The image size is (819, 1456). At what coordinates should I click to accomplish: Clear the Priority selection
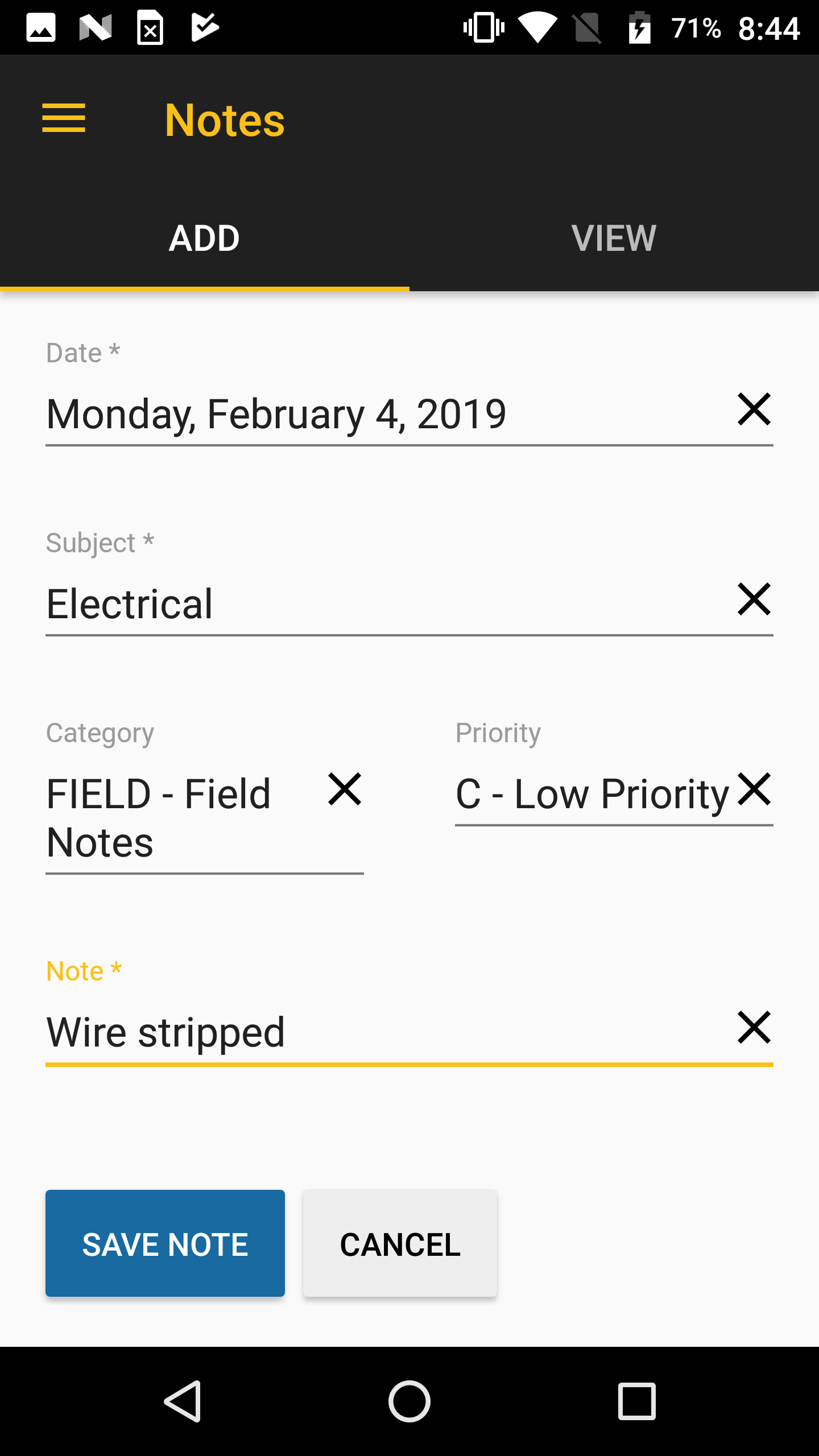point(754,789)
